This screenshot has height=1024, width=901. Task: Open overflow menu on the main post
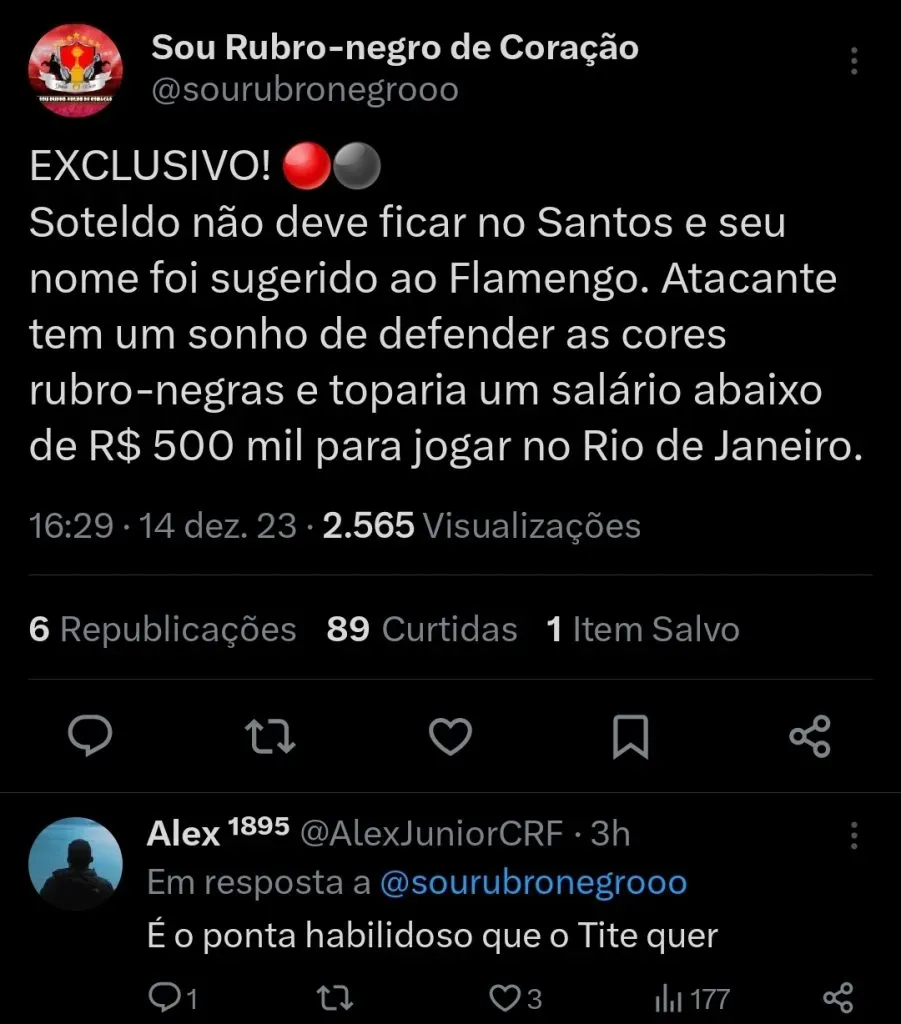[x=853, y=61]
